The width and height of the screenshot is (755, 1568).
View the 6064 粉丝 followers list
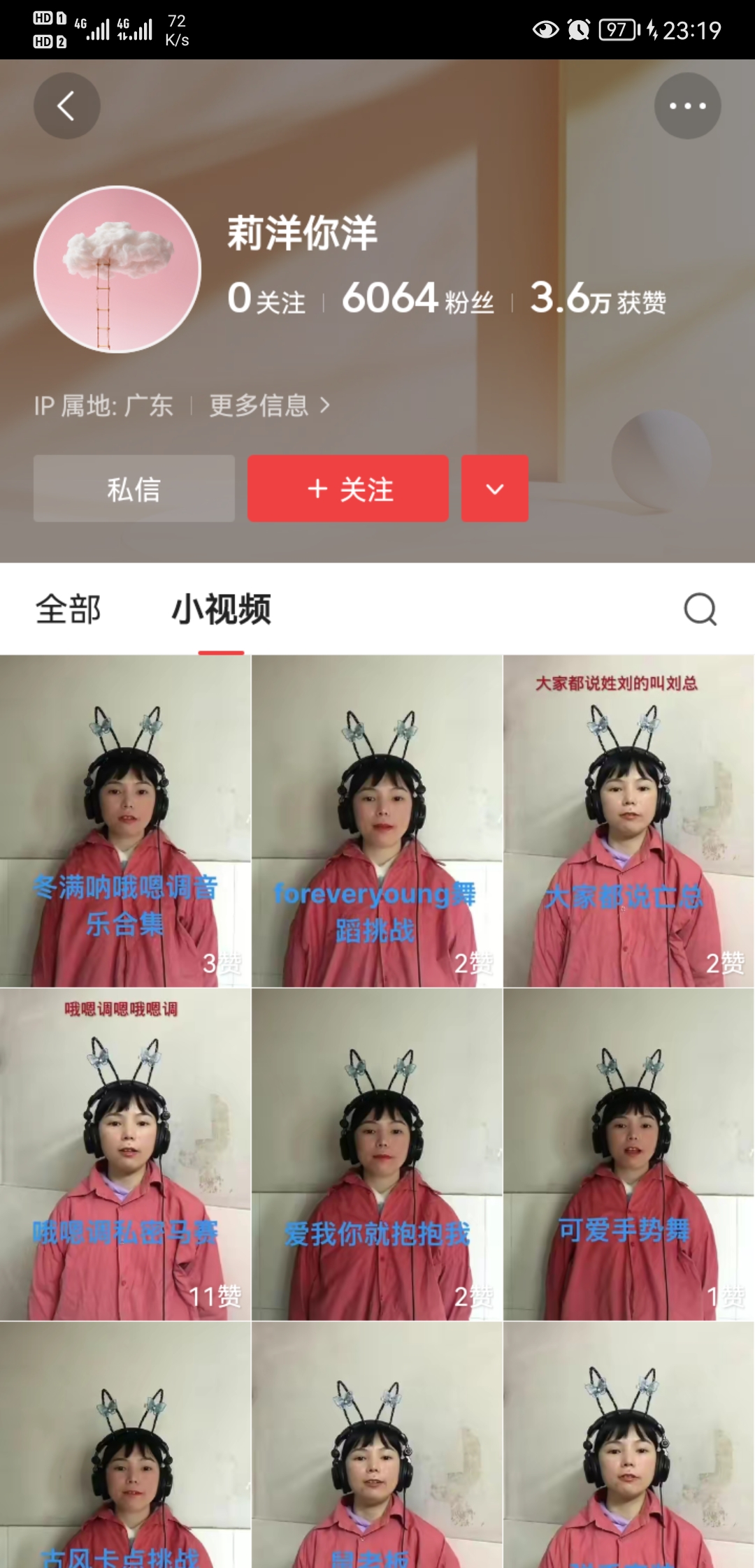[417, 299]
